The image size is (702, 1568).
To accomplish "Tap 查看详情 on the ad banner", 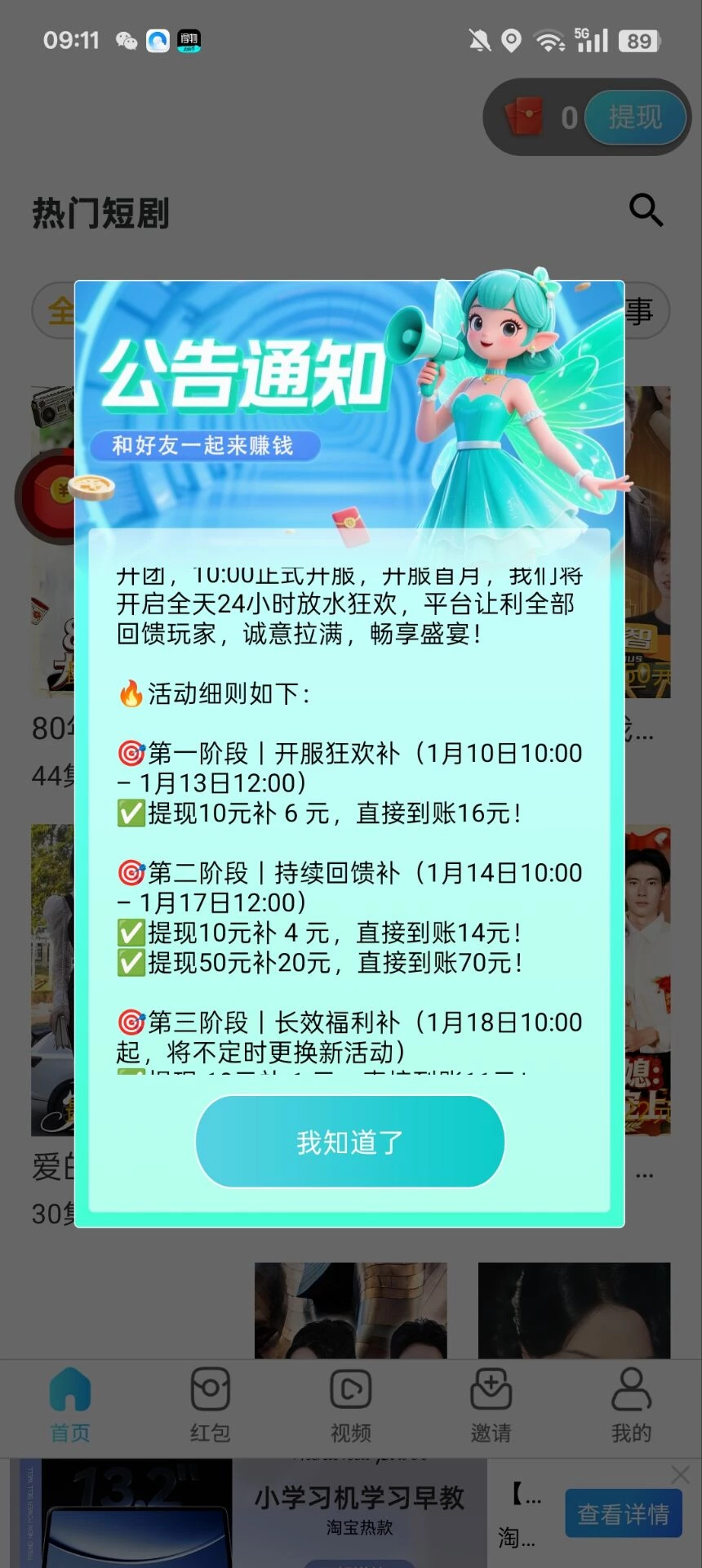I will (x=624, y=1513).
